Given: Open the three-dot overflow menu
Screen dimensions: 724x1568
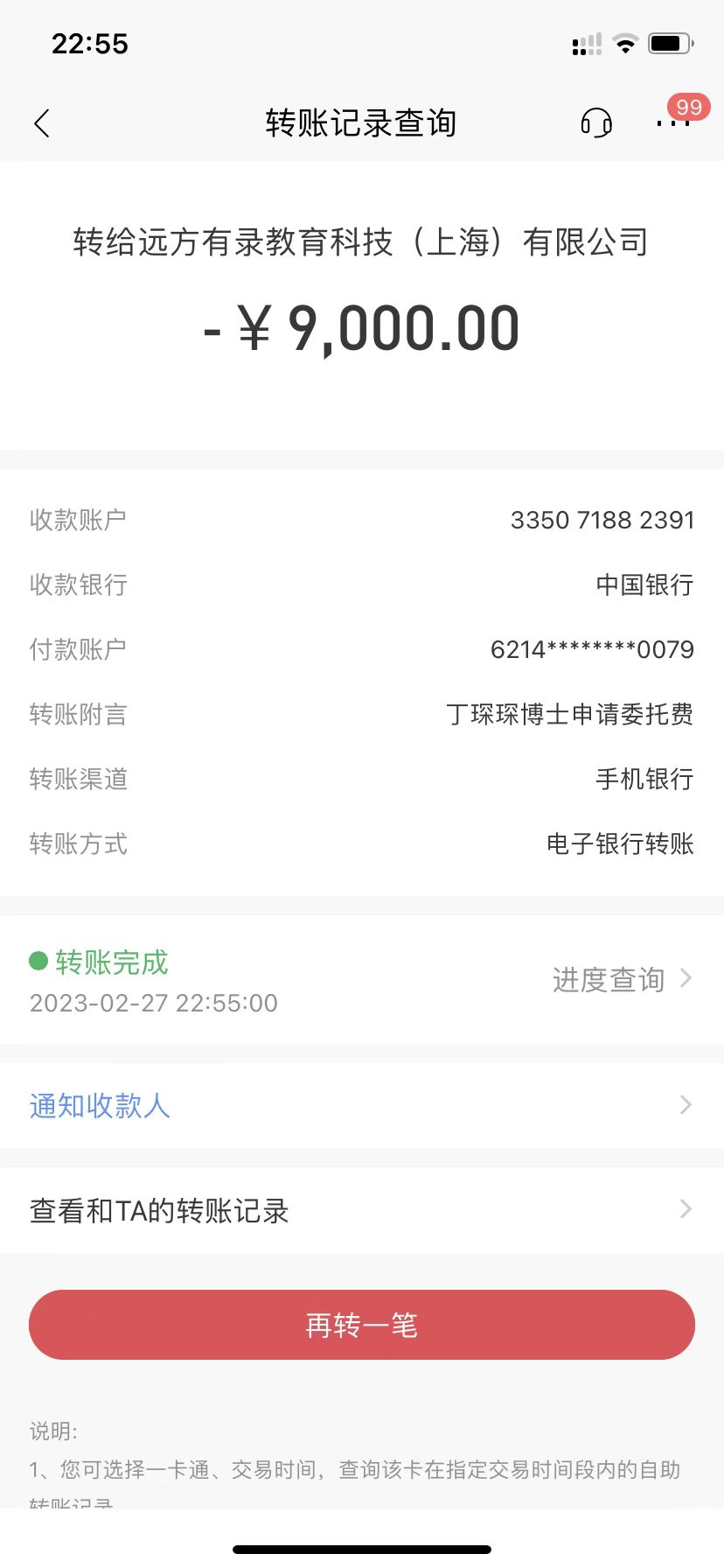Looking at the screenshot, I should (672, 123).
